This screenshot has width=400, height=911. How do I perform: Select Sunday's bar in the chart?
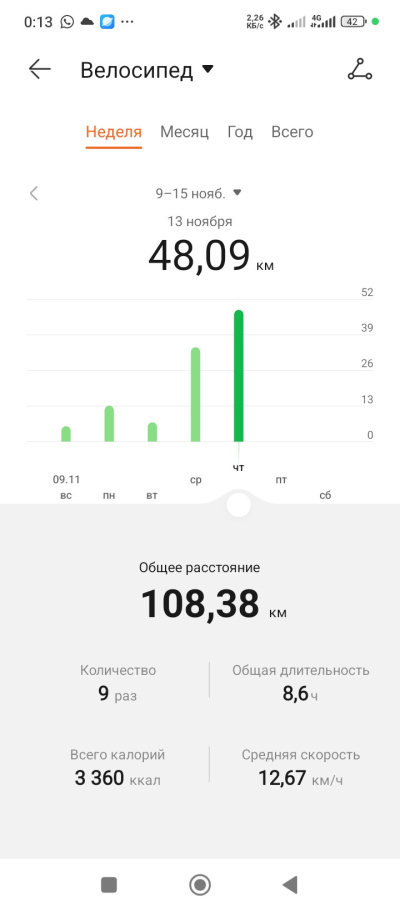pyautogui.click(x=66, y=434)
